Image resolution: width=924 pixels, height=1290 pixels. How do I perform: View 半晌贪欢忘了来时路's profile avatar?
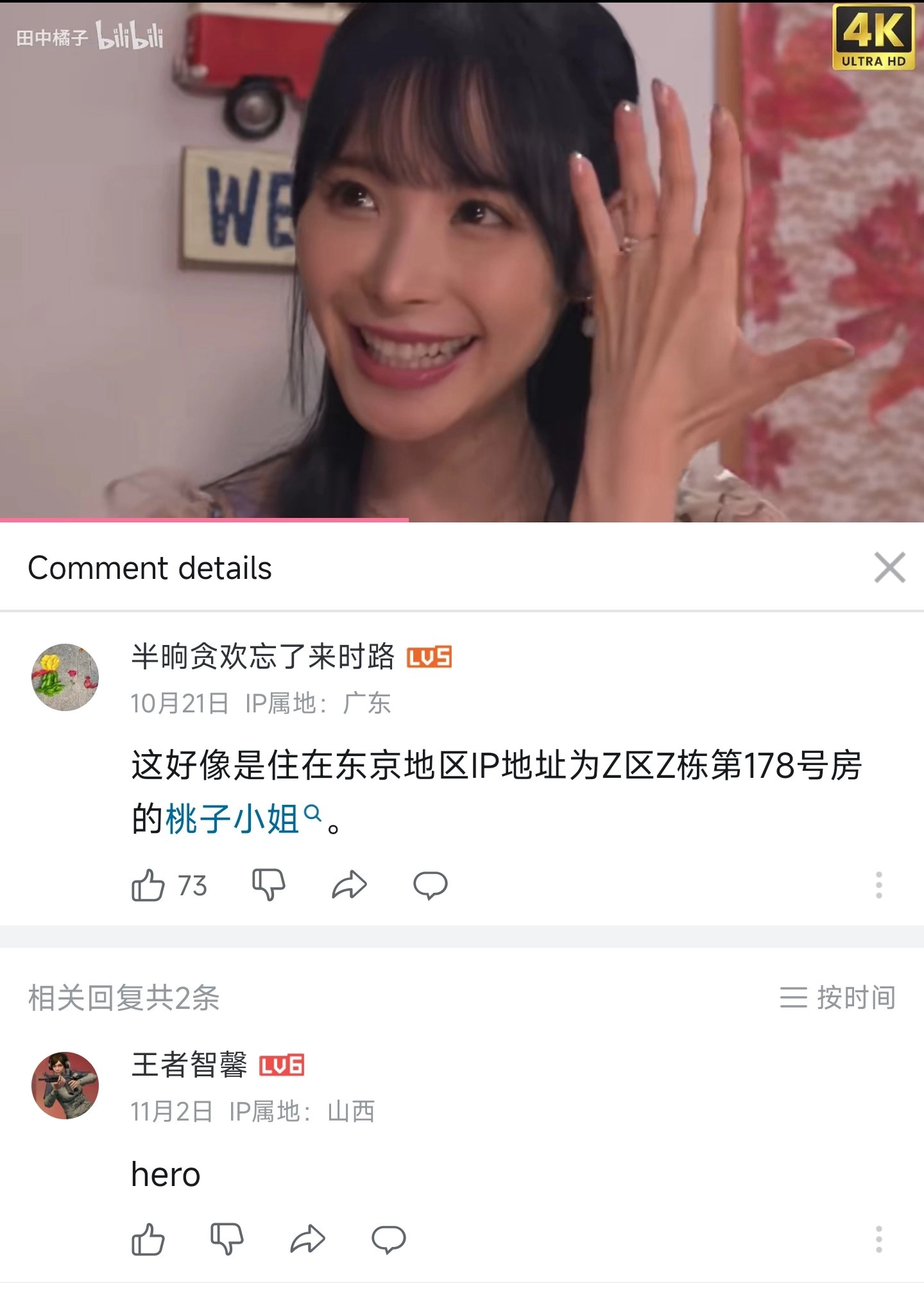(x=65, y=677)
